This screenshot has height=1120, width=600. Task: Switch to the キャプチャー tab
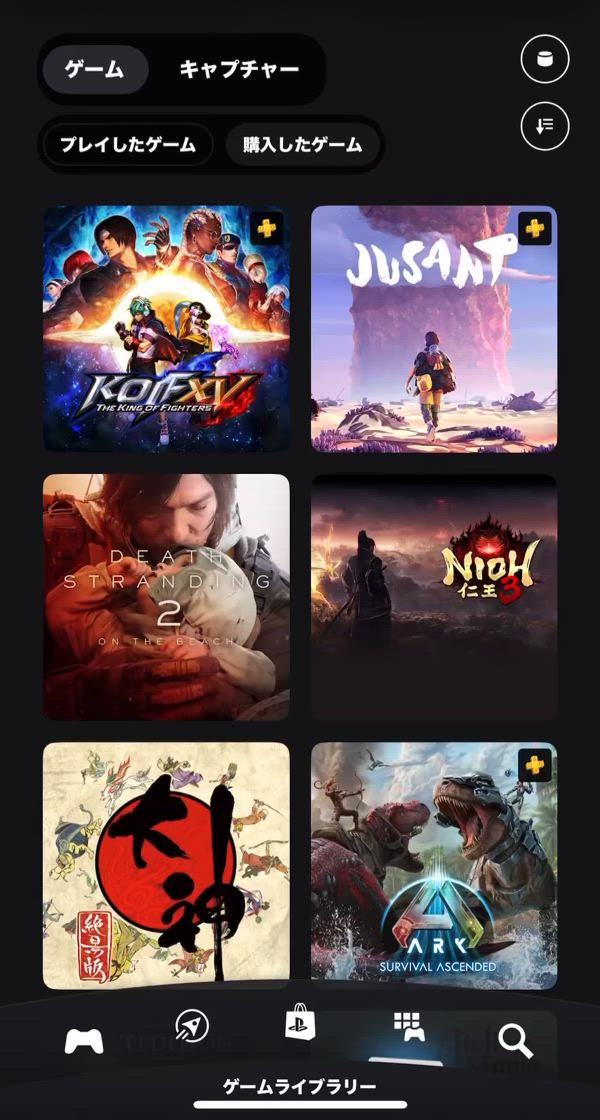coord(239,69)
